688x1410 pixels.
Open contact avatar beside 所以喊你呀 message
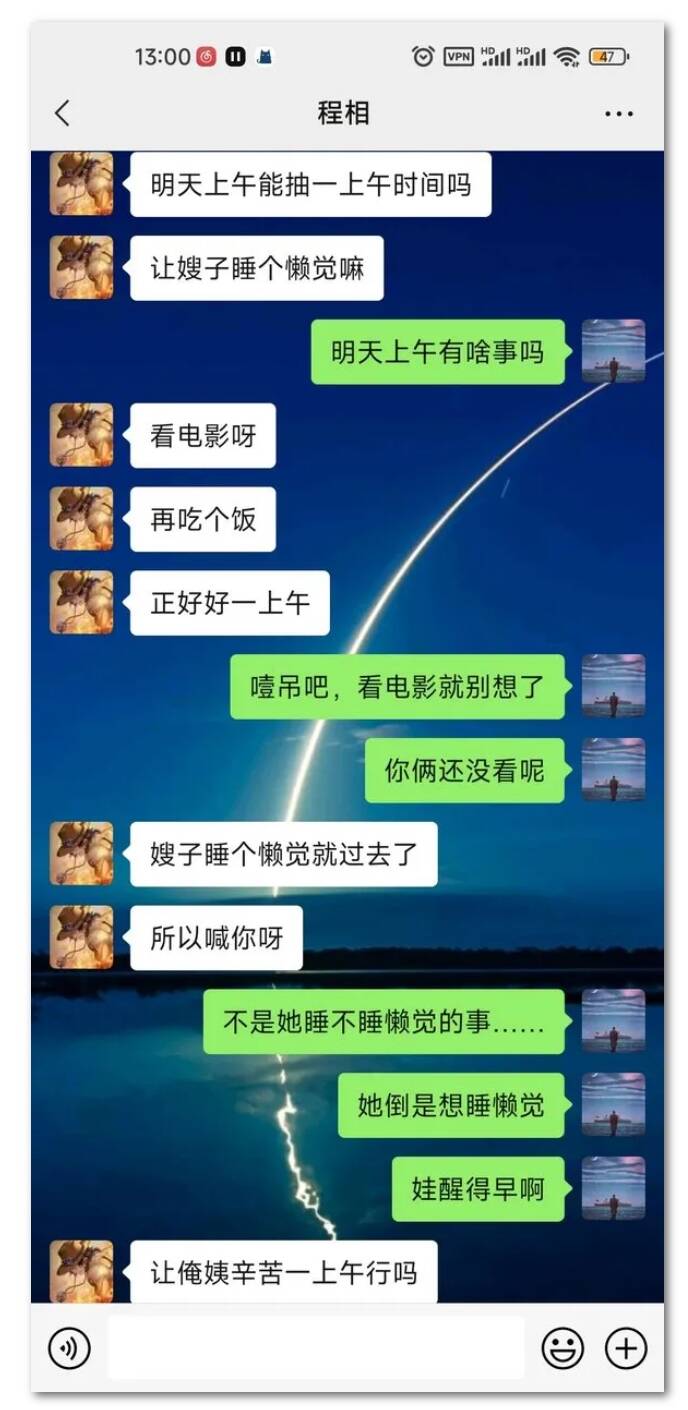click(82, 937)
